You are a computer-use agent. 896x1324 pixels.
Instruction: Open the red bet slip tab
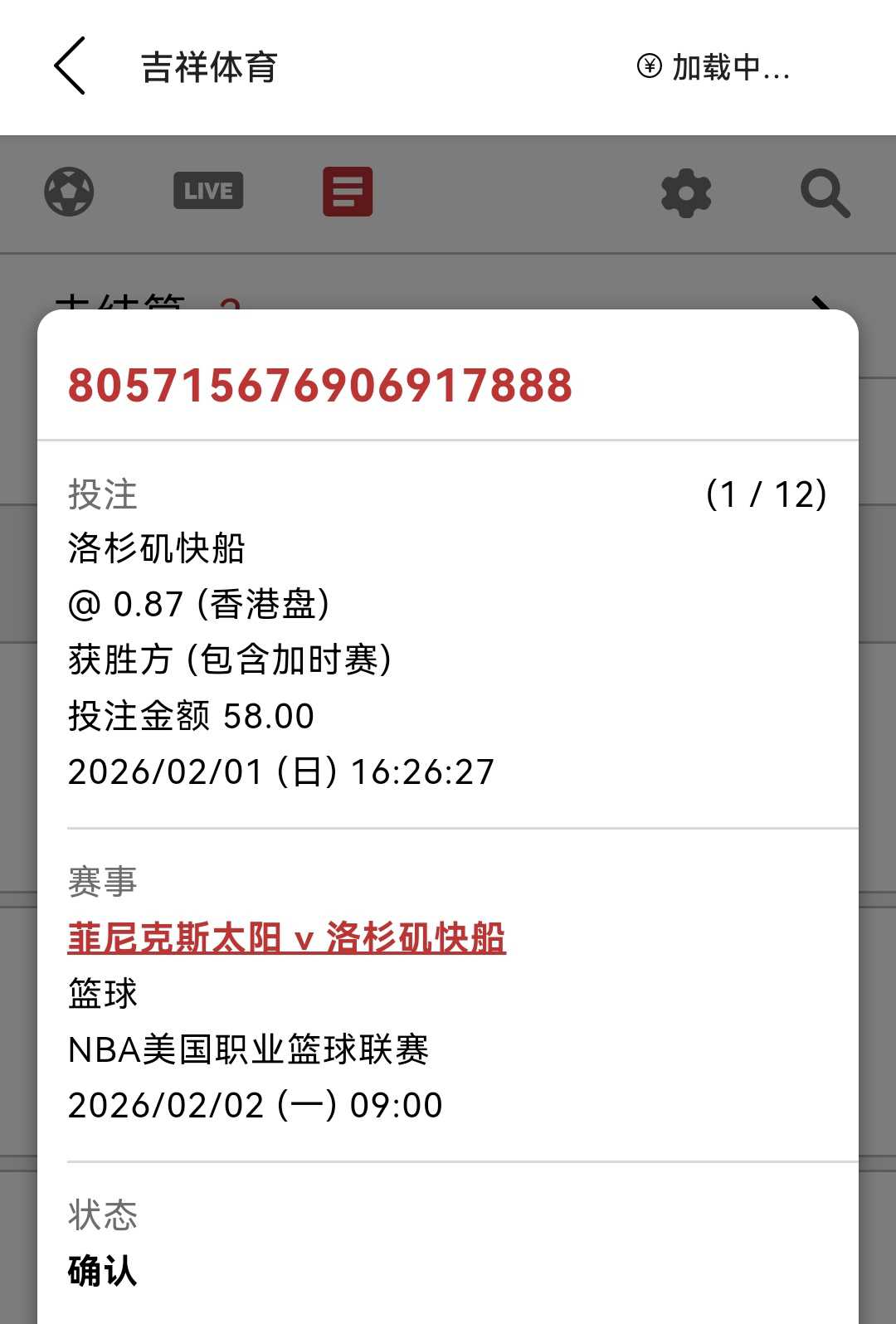348,192
